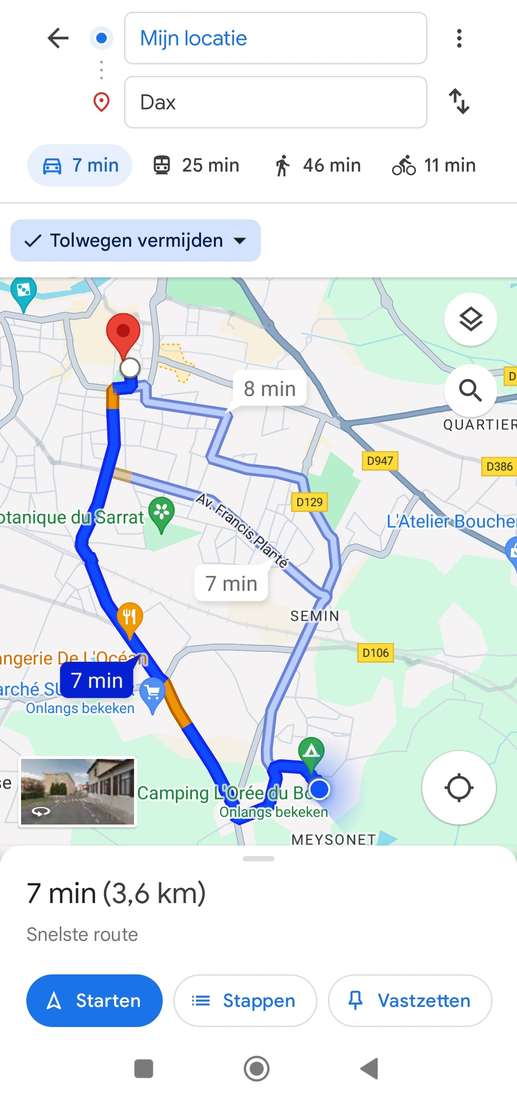The width and height of the screenshot is (517, 1100).
Task: Change the destination field 'Dax'
Action: [275, 102]
